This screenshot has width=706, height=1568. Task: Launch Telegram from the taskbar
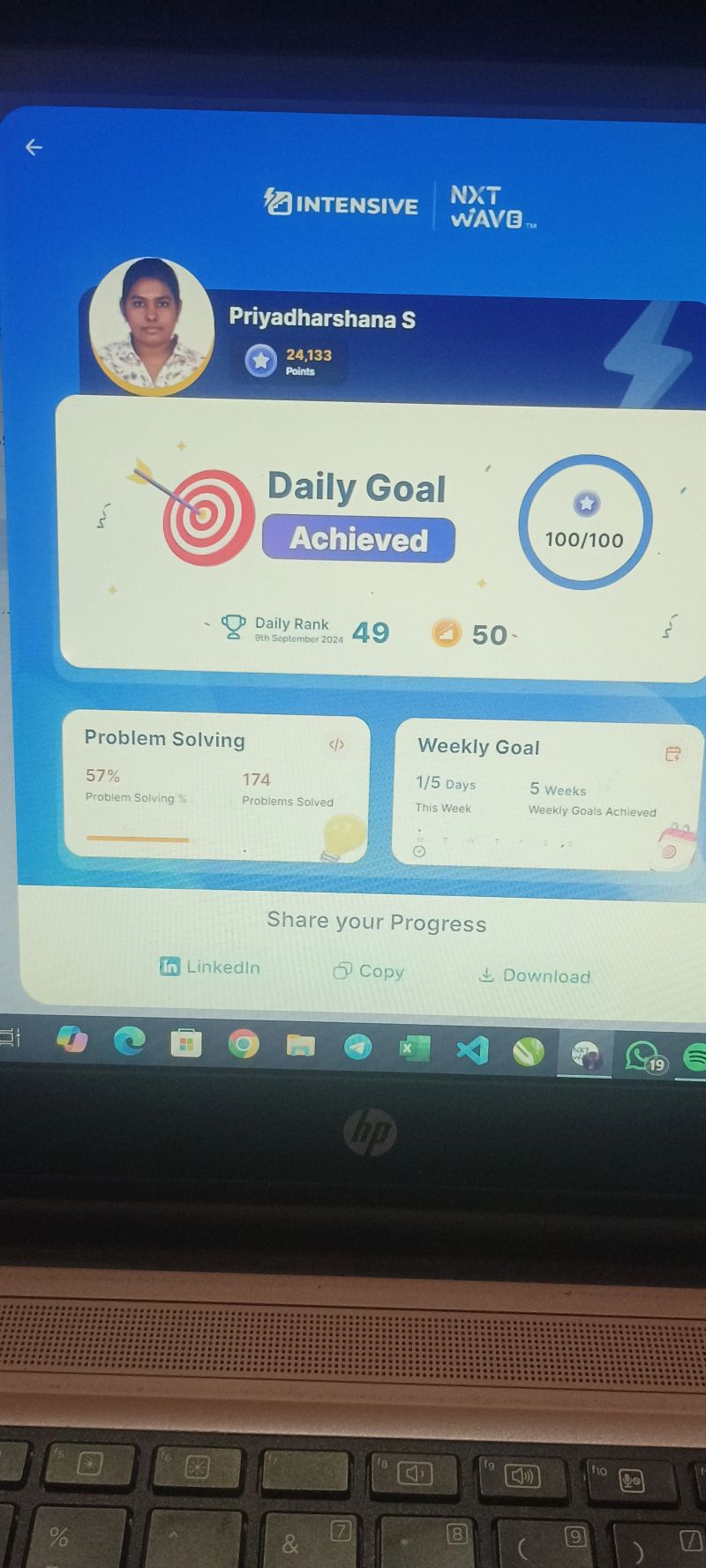tap(357, 1047)
